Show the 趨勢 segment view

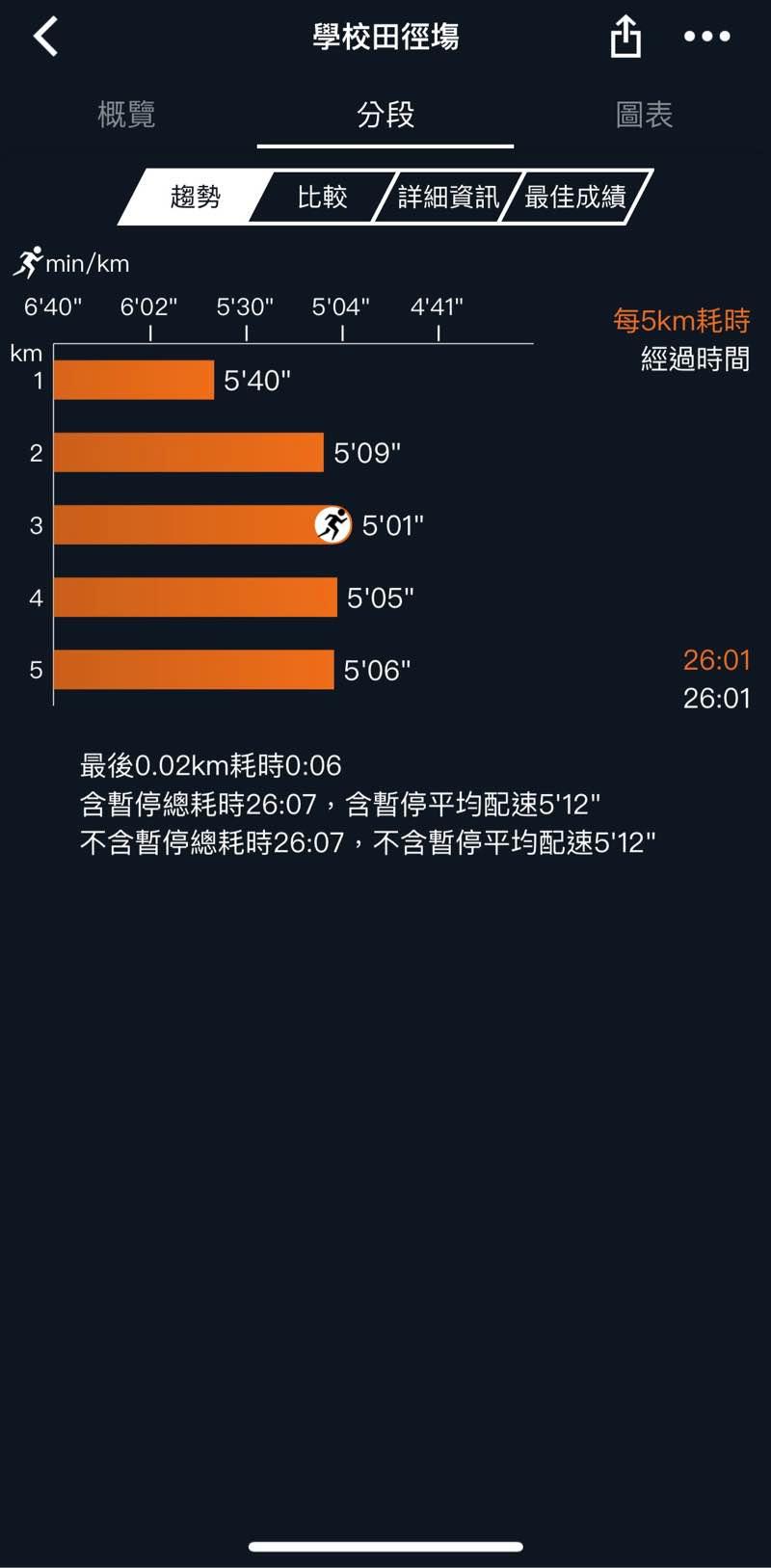click(x=195, y=198)
